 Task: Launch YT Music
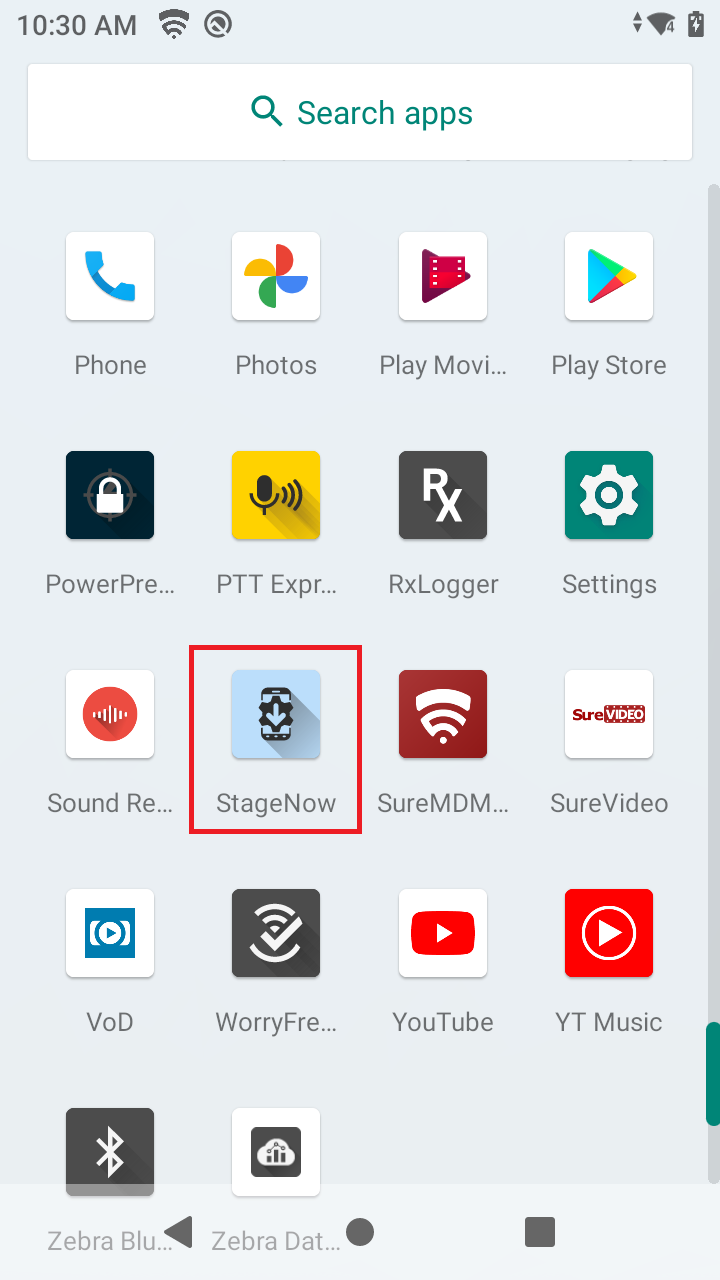coord(609,934)
